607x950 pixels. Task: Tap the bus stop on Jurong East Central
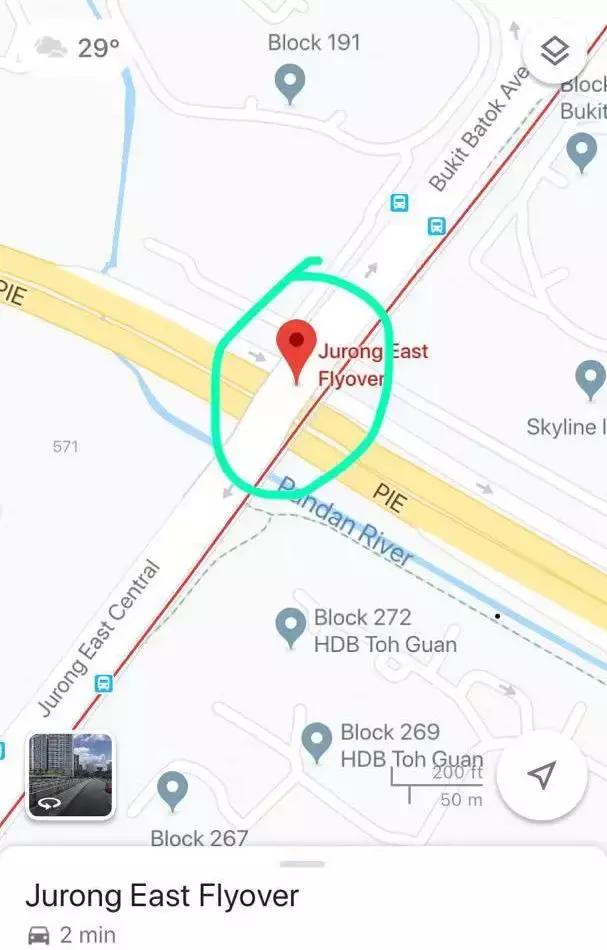tap(103, 684)
